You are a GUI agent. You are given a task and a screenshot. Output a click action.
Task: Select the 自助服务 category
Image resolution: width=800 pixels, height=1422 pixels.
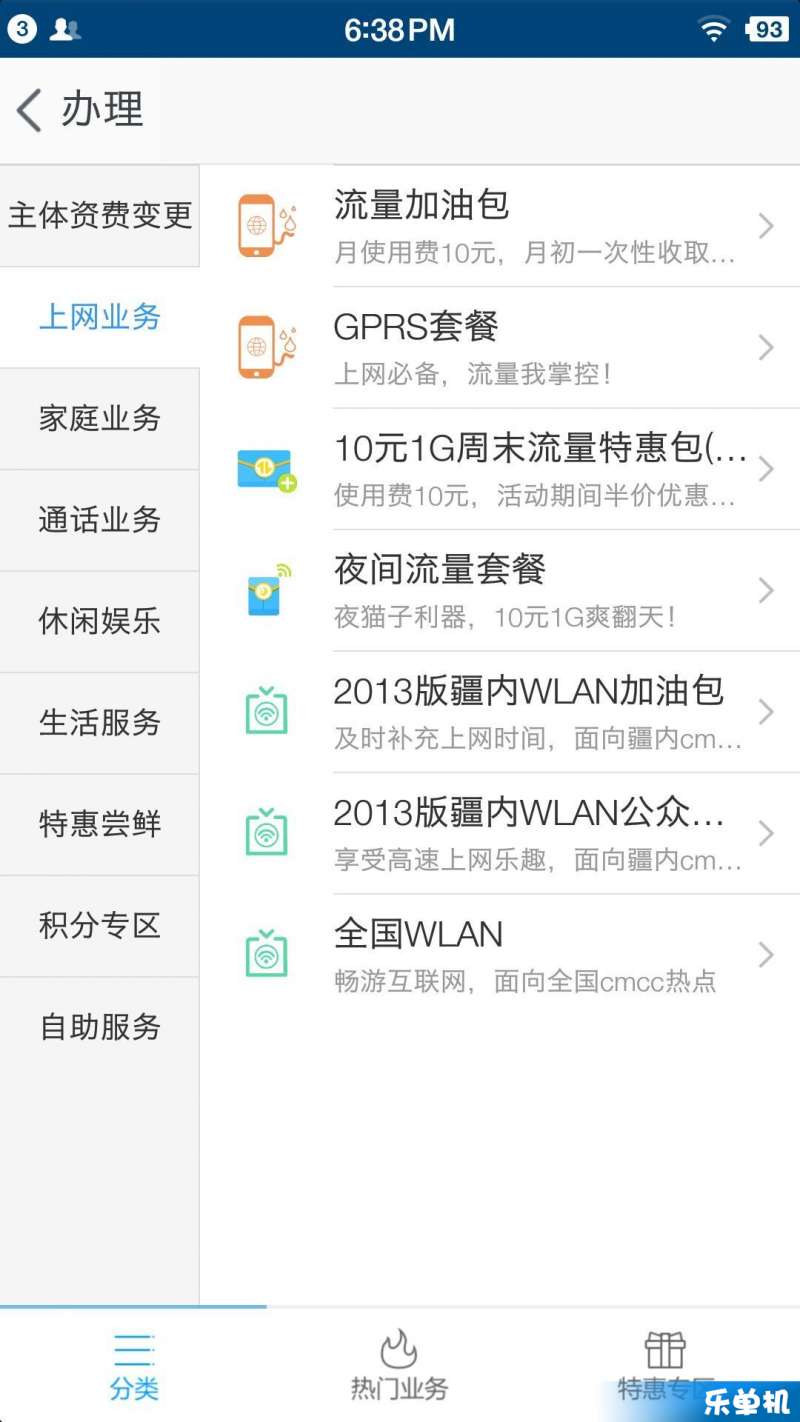(100, 1027)
